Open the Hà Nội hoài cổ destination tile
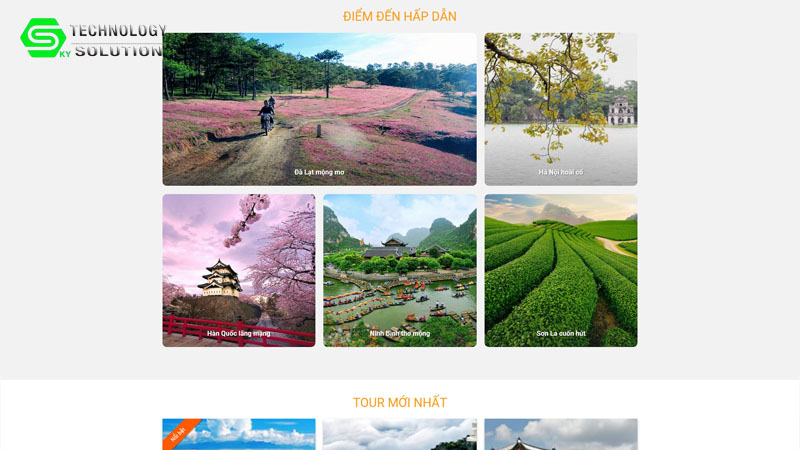Image resolution: width=800 pixels, height=450 pixels. 560,110
